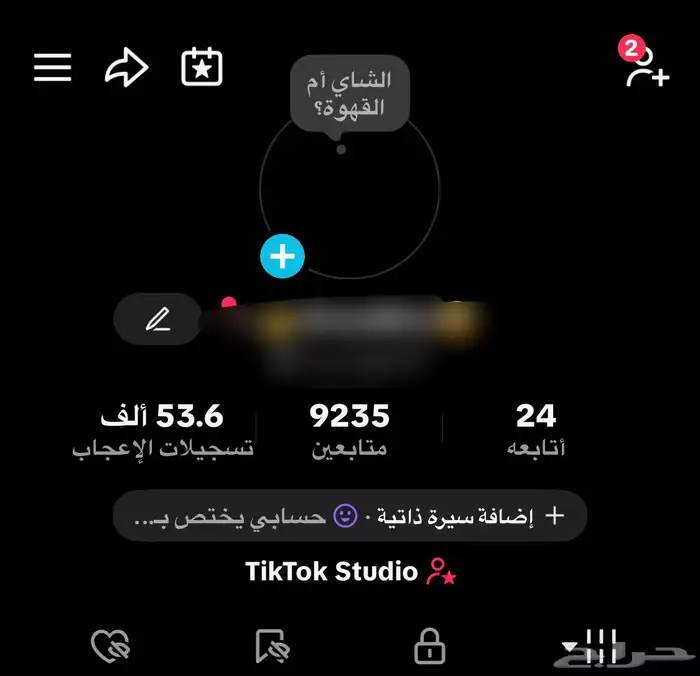Switch to the private videos lock tab
The image size is (700, 676).
(429, 647)
